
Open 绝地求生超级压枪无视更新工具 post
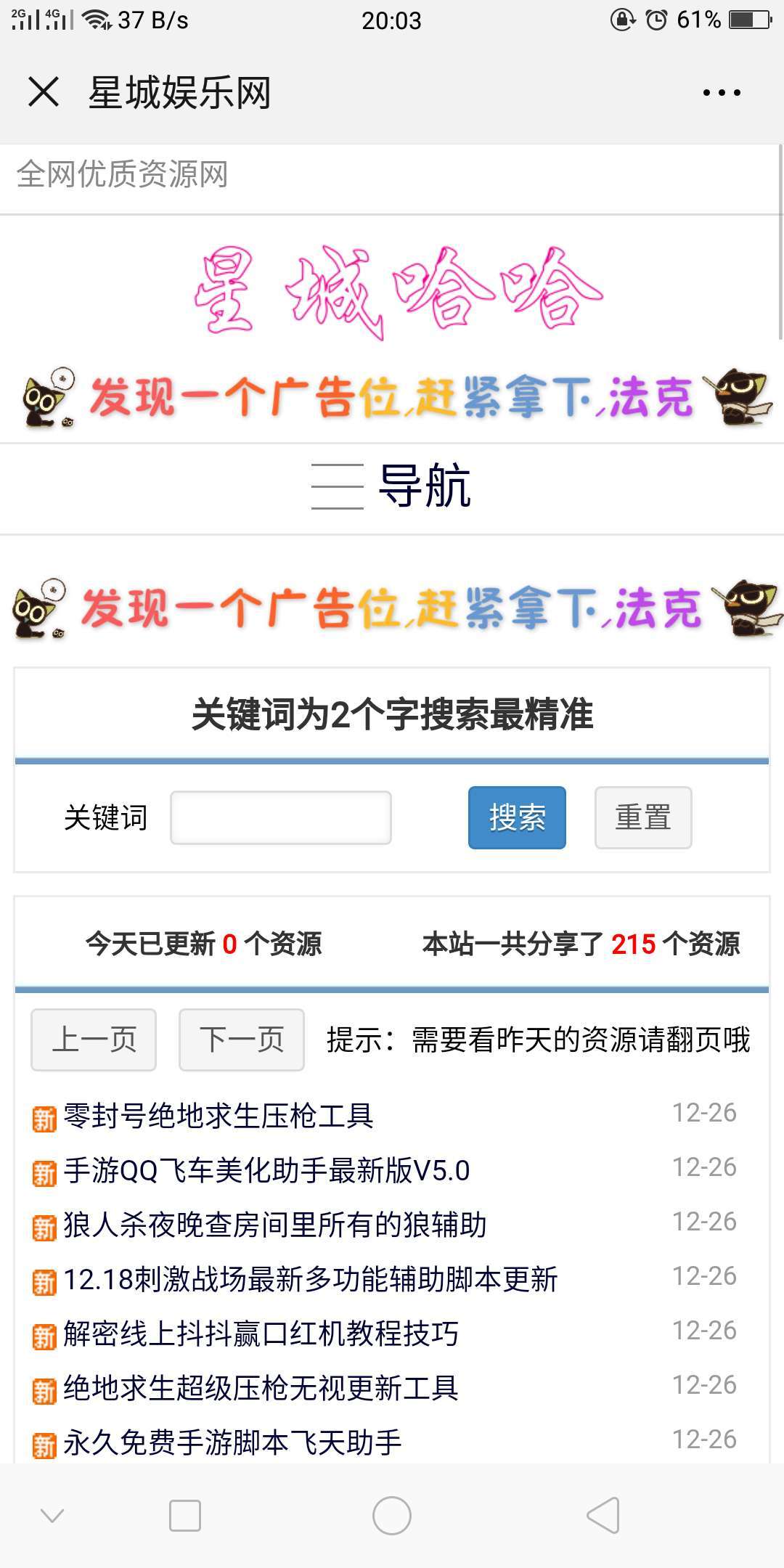[x=261, y=1388]
